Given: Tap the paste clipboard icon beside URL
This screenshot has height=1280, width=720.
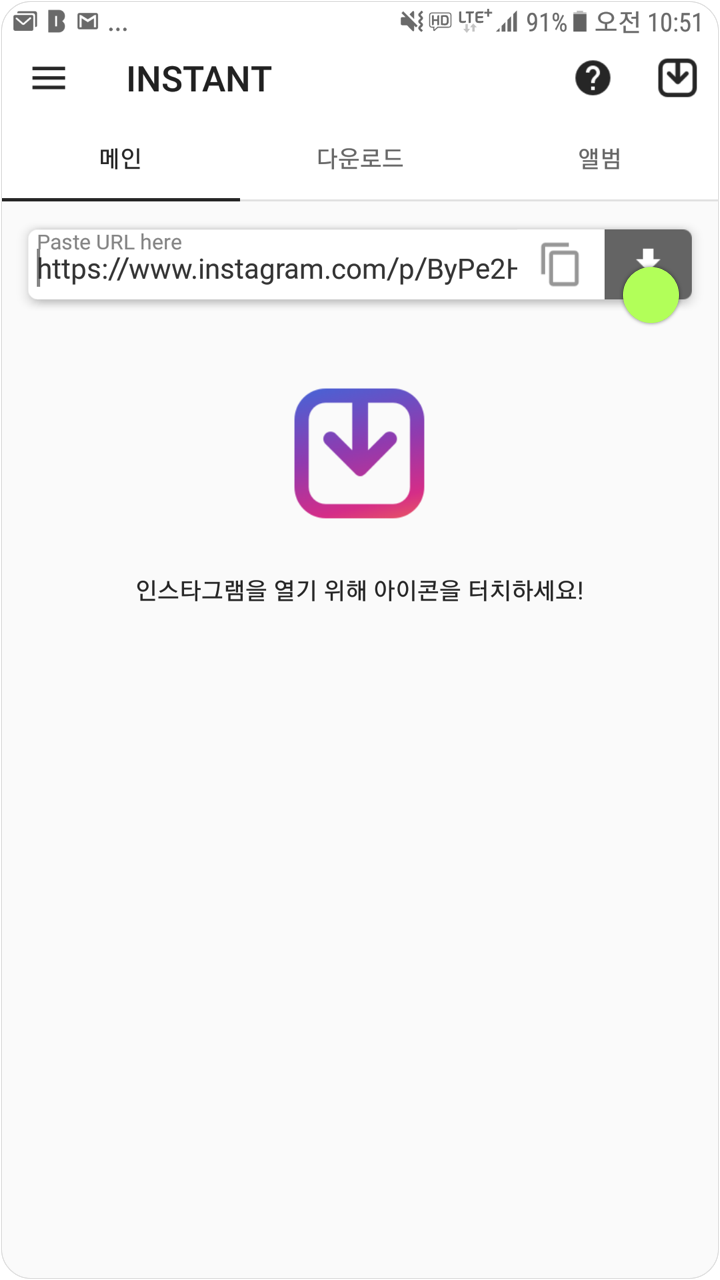Looking at the screenshot, I should click(x=560, y=265).
